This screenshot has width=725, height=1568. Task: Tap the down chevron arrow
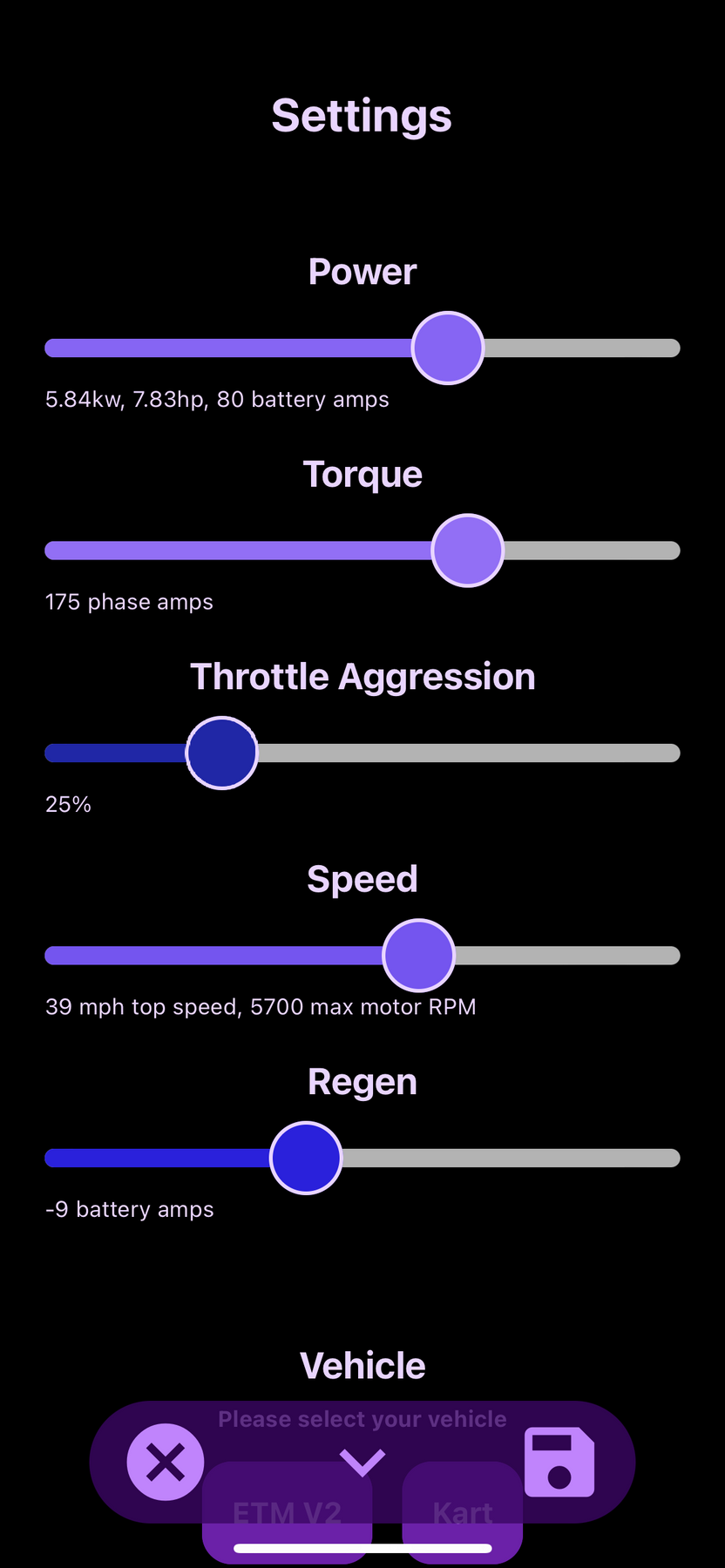pyautogui.click(x=362, y=1461)
